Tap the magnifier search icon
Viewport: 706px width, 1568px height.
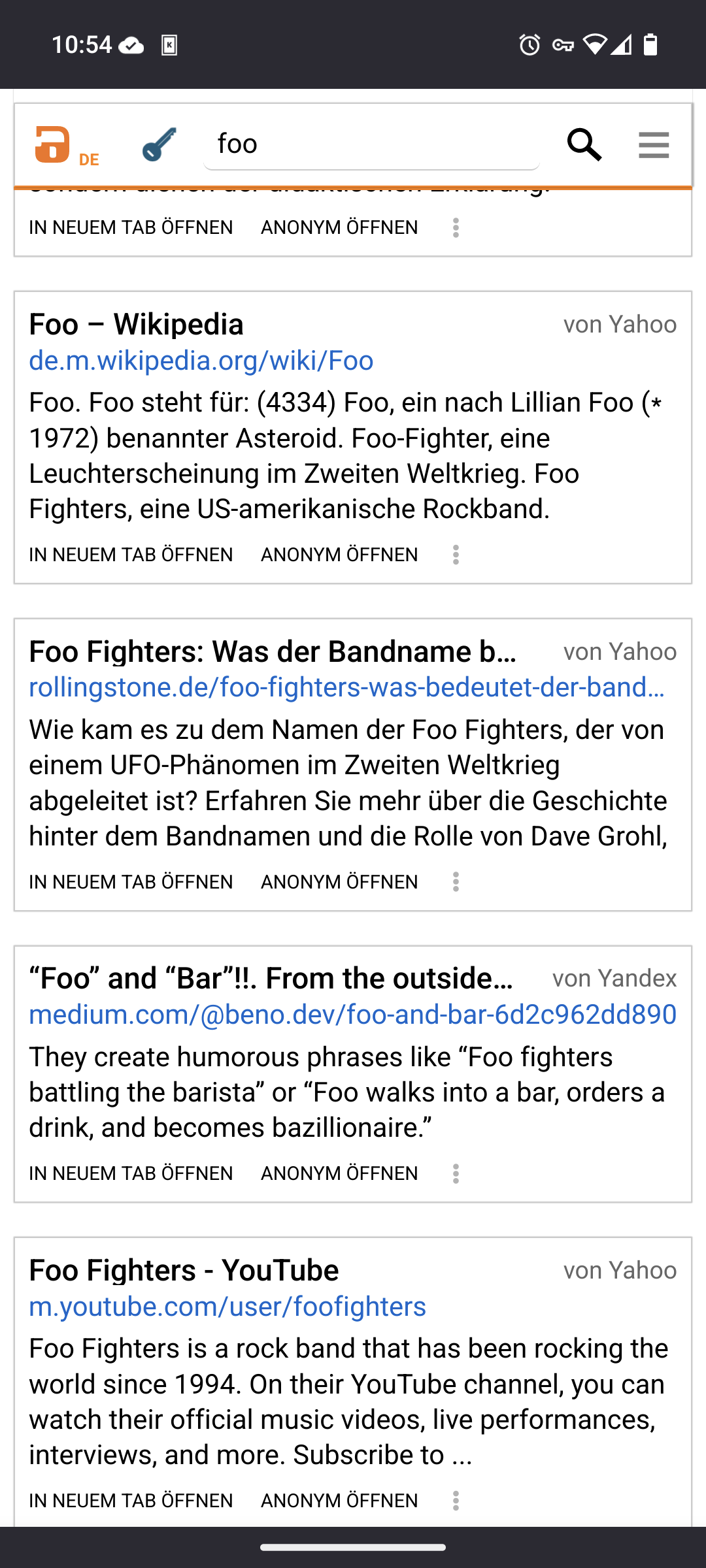pos(584,144)
